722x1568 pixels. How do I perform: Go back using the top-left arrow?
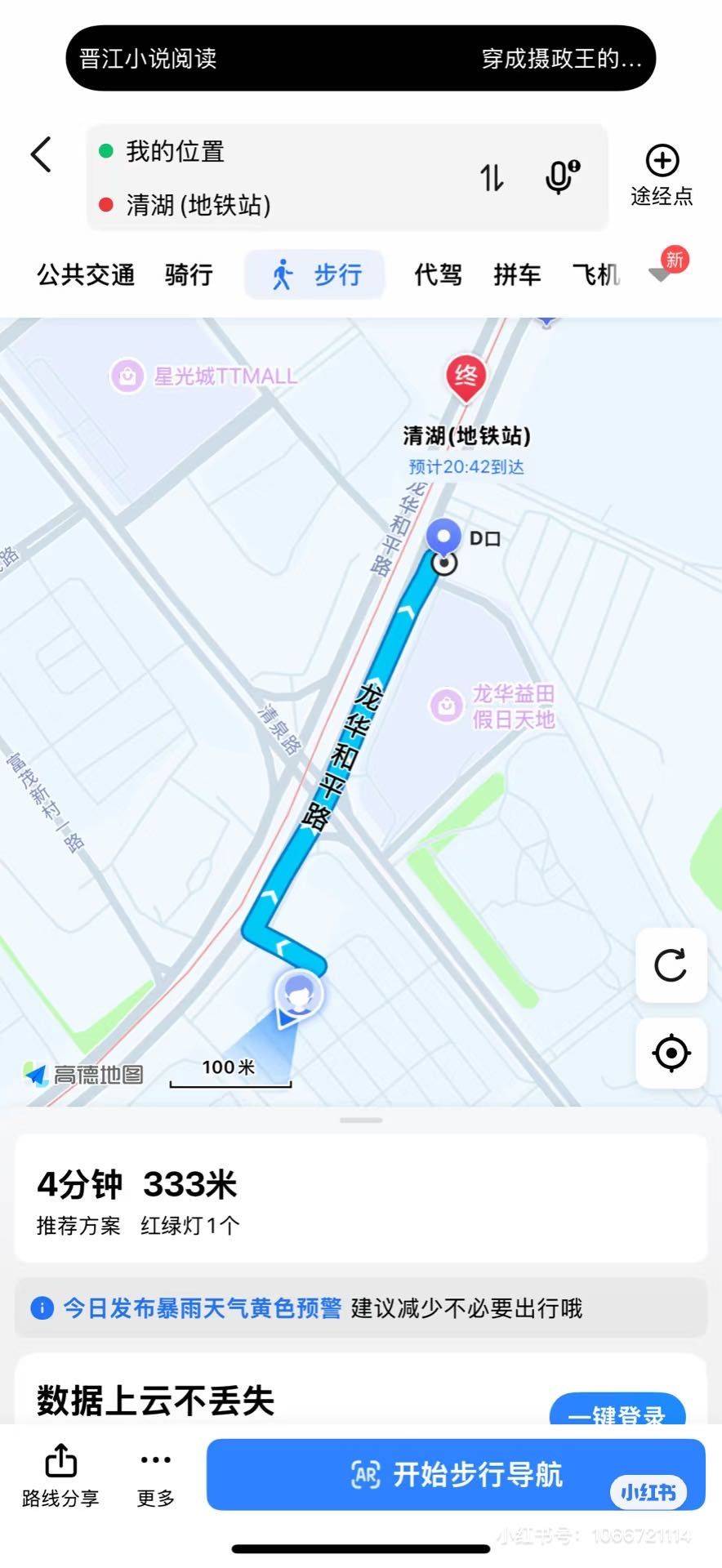coord(41,154)
